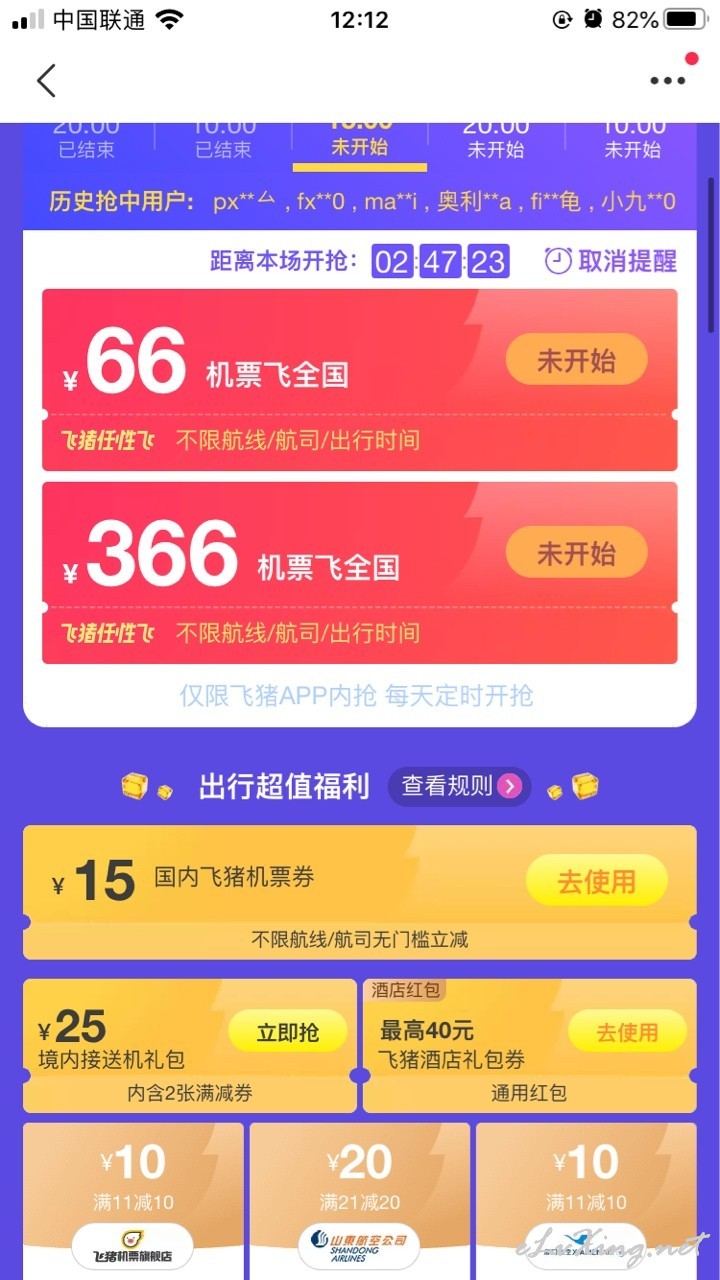Tap 未开始 on the ¥66 ticket
Viewport: 720px width, 1280px height.
pyautogui.click(x=576, y=360)
